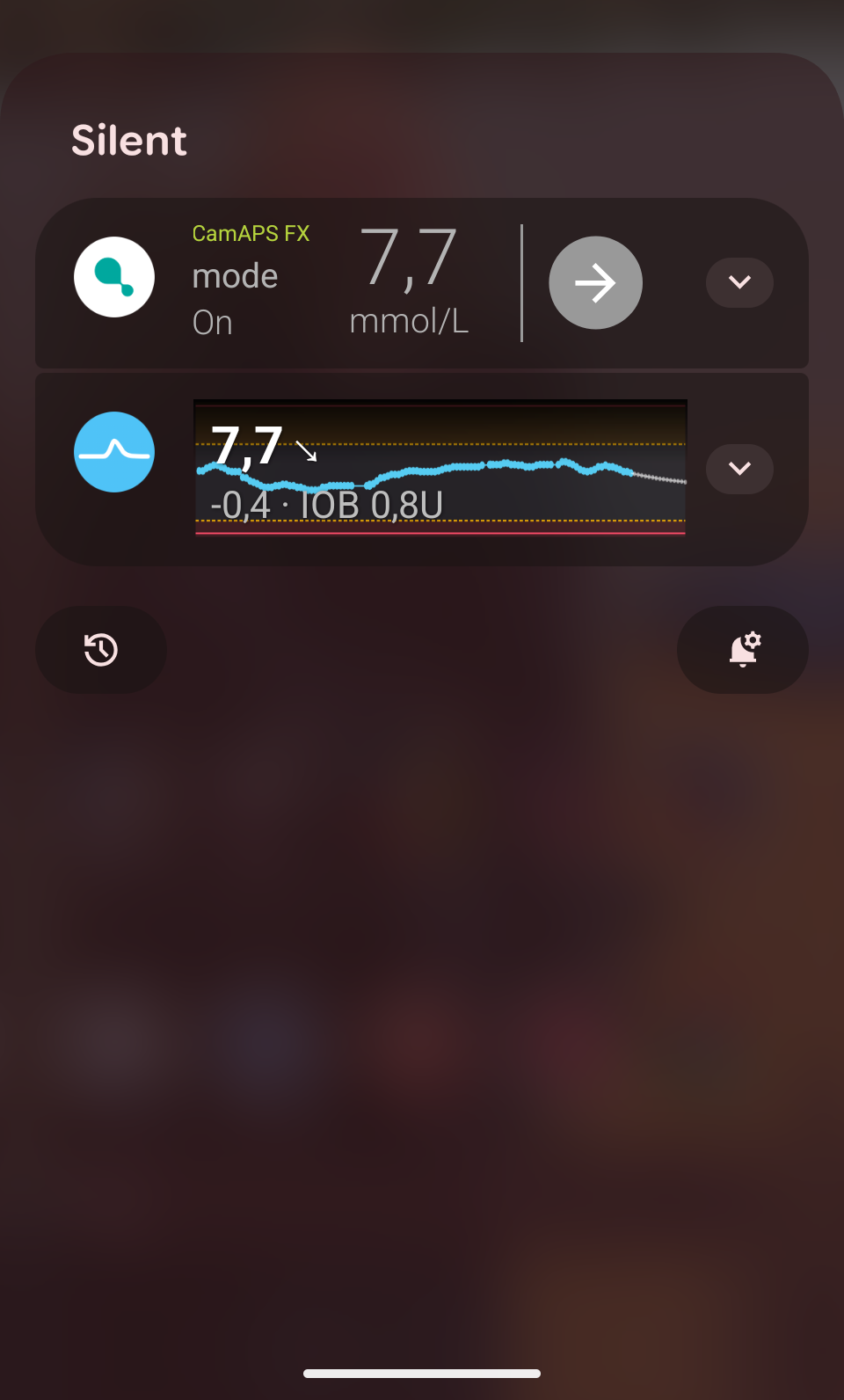Tap the Silent notifications section header
The width and height of the screenshot is (844, 1400).
(x=128, y=139)
